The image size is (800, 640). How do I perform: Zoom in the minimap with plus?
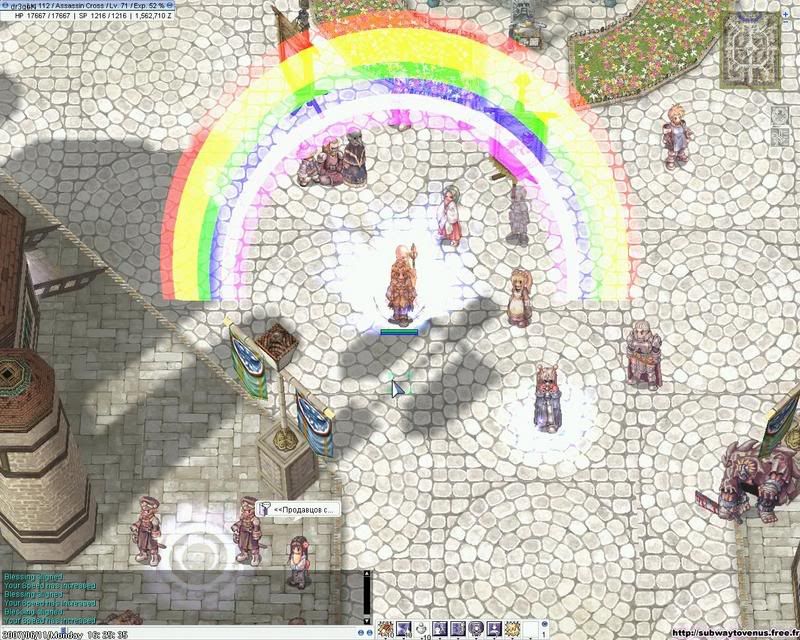(785, 14)
